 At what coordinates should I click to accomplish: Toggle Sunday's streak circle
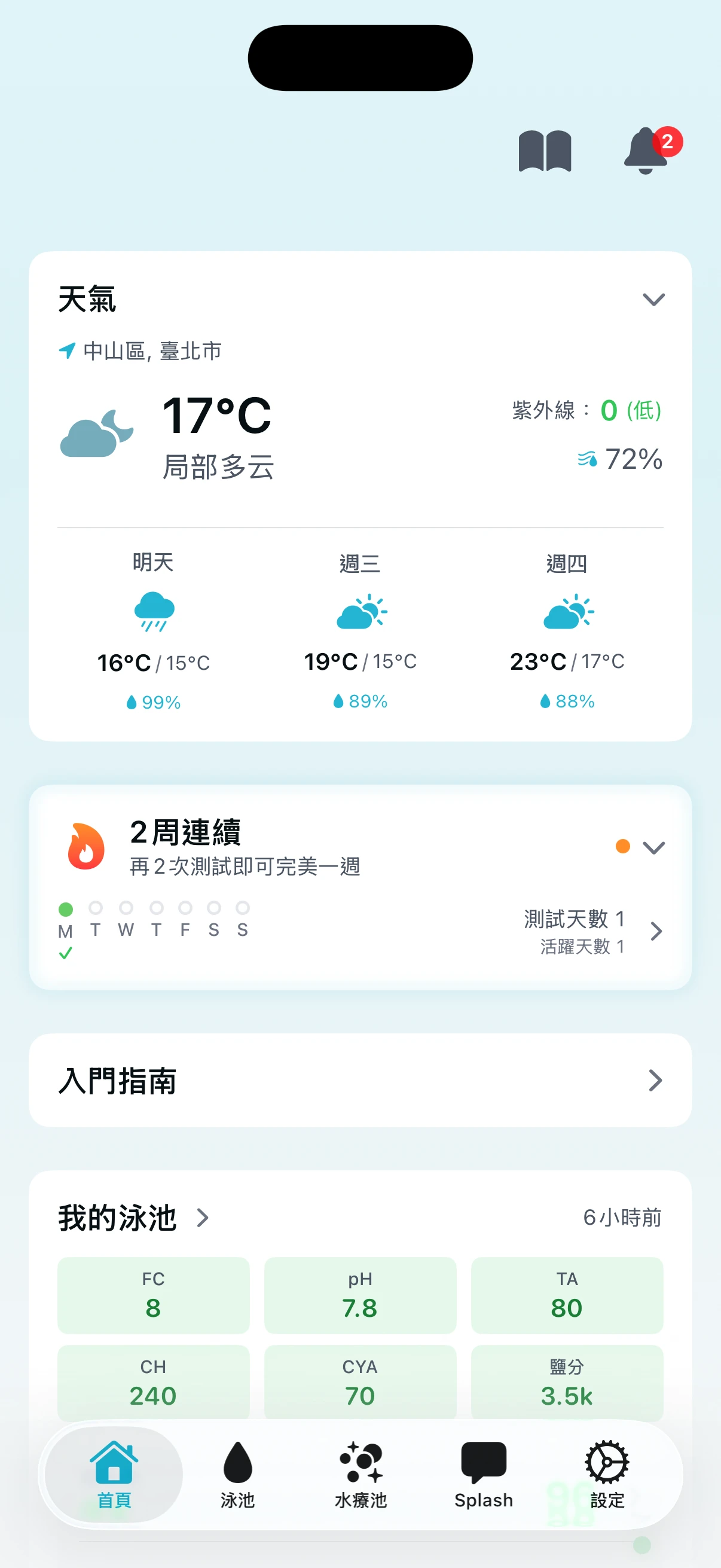point(243,907)
